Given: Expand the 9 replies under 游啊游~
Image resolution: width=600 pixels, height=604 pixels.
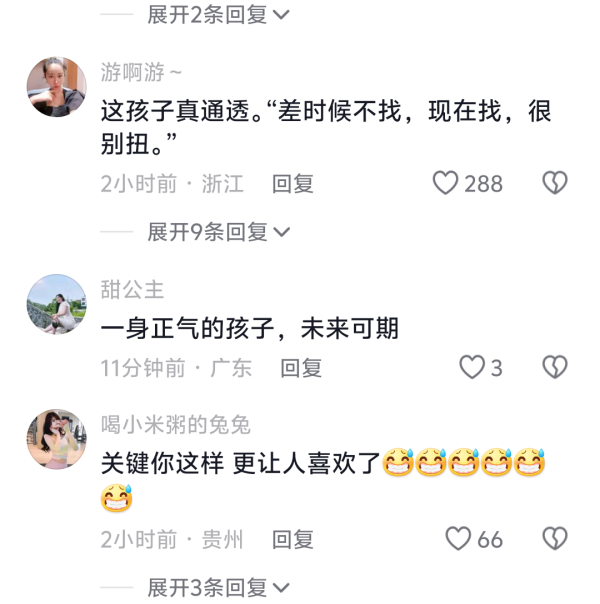Looking at the screenshot, I should pyautogui.click(x=218, y=232).
